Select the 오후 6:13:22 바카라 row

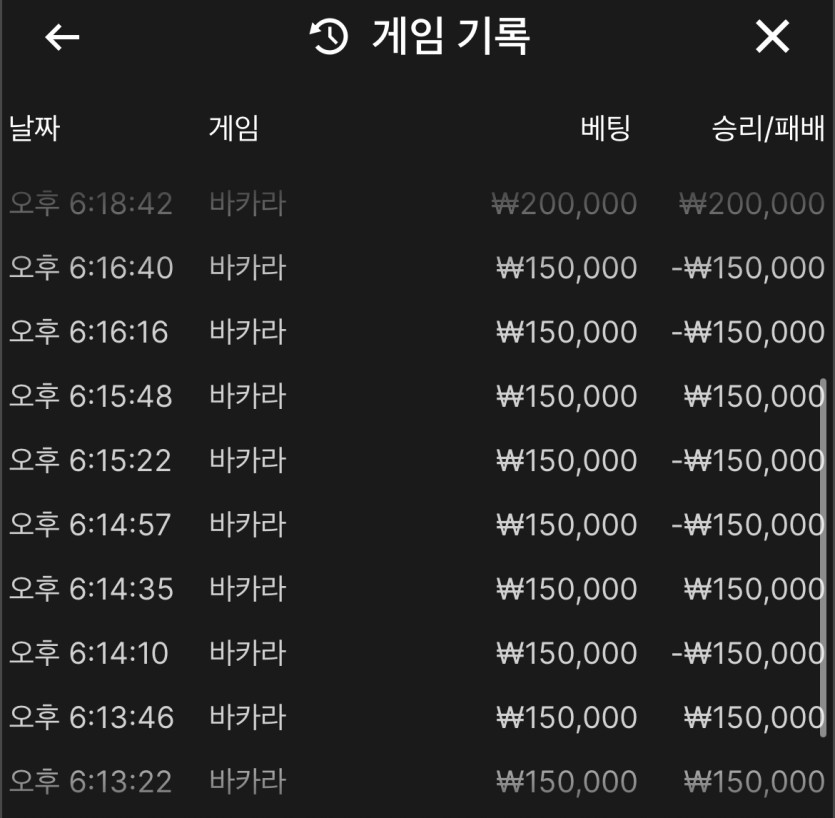click(416, 781)
